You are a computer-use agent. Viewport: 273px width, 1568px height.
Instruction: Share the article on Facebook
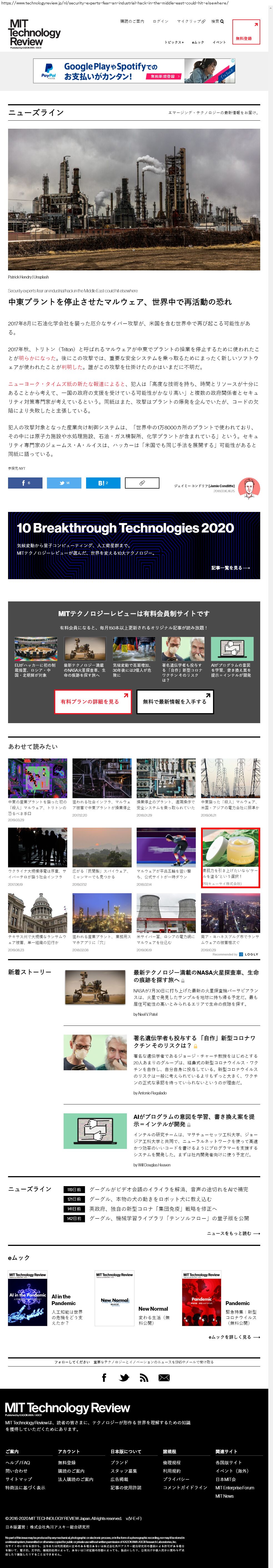(x=25, y=483)
